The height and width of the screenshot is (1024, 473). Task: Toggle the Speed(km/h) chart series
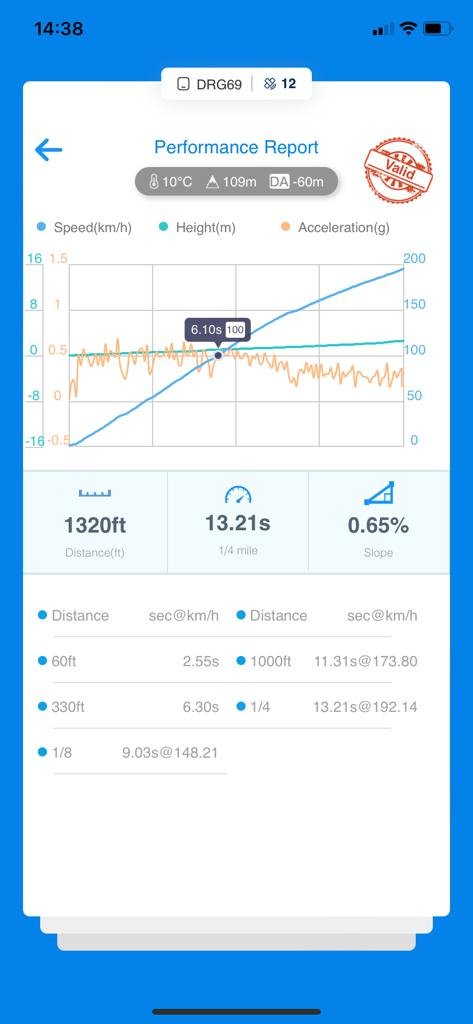(84, 227)
